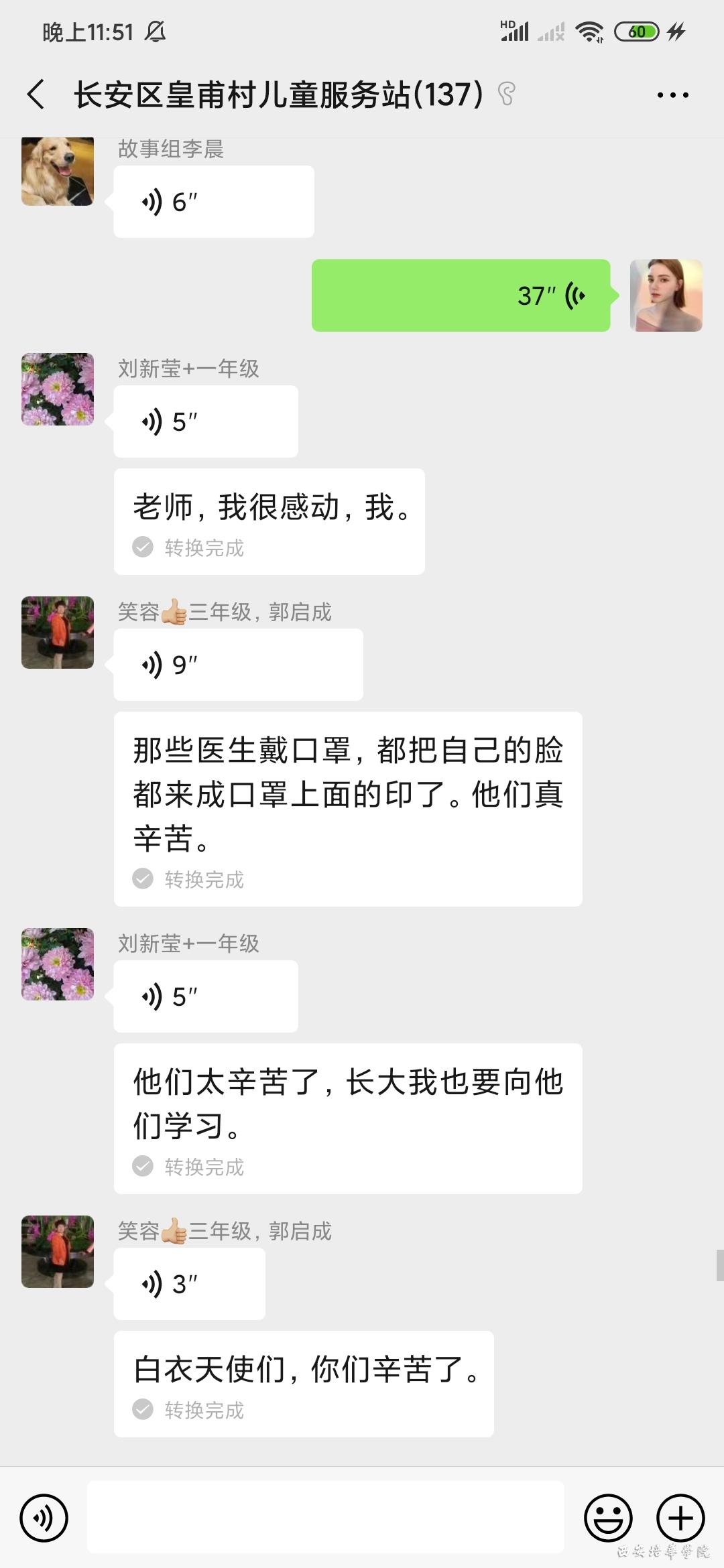
Task: Play the 9-second voice message
Action: coord(238,665)
